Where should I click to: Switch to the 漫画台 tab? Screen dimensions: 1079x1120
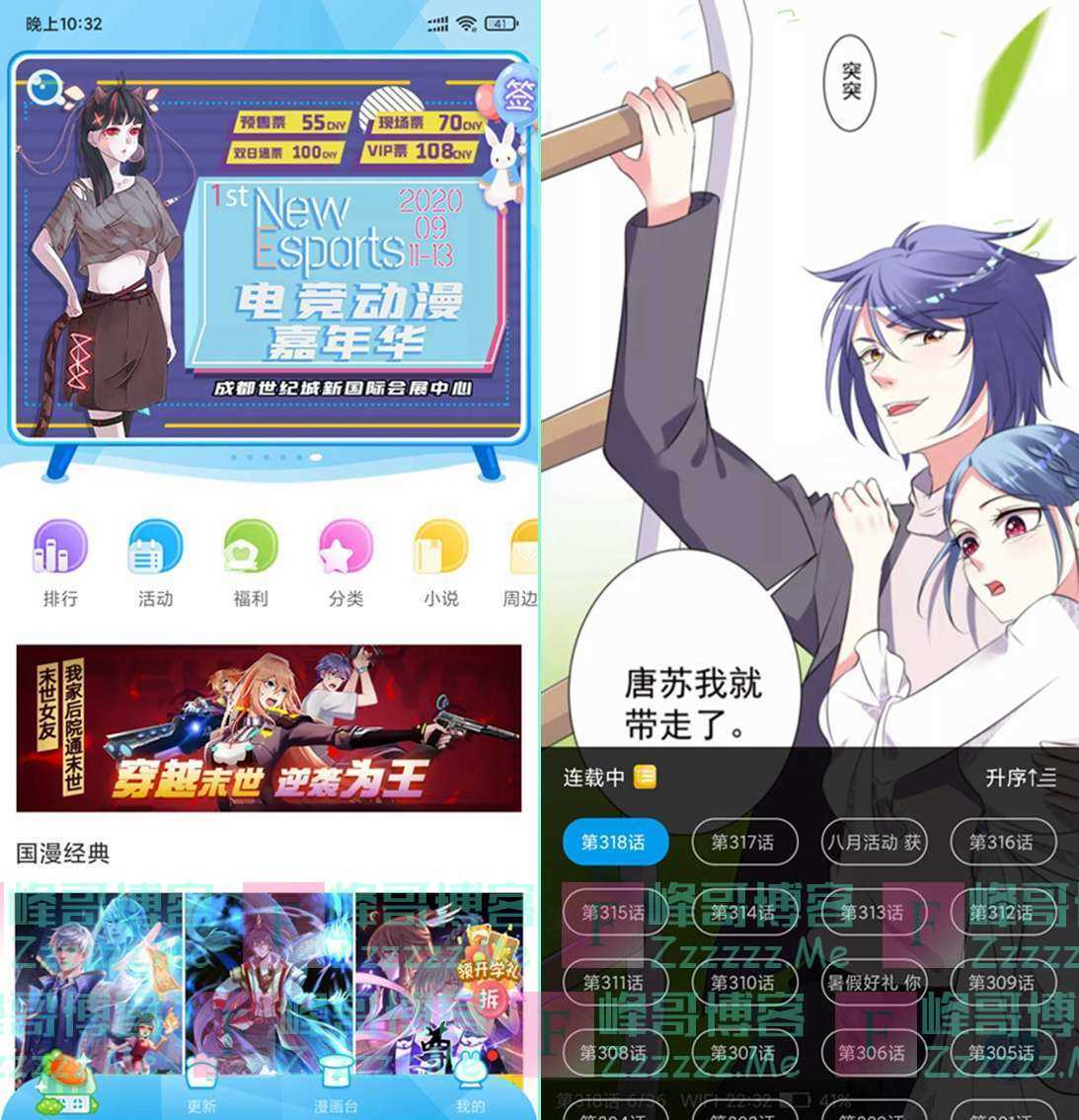point(336,1093)
